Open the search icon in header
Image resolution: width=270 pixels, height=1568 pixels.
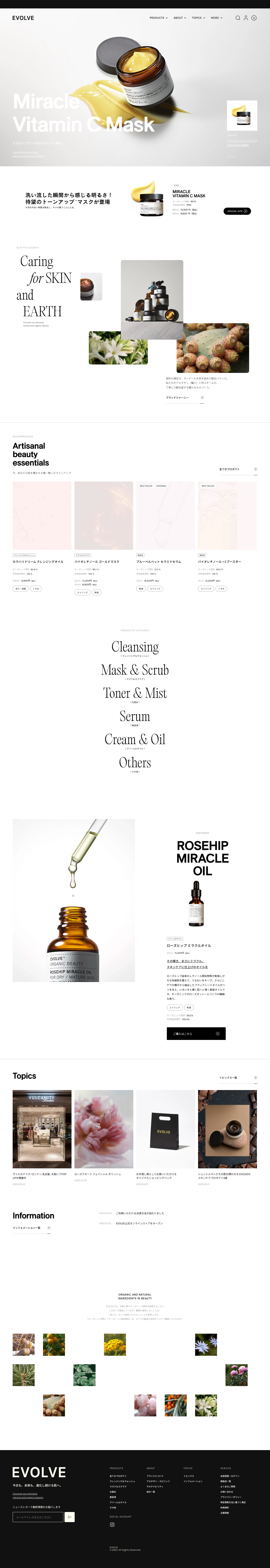238,18
